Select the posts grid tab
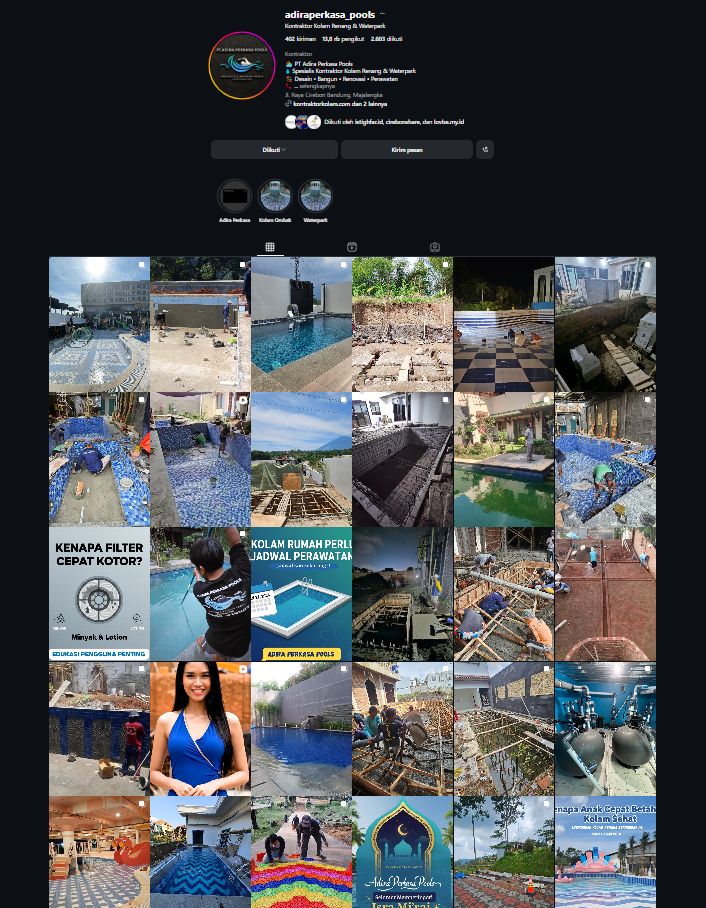Image resolution: width=706 pixels, height=908 pixels. click(x=270, y=246)
